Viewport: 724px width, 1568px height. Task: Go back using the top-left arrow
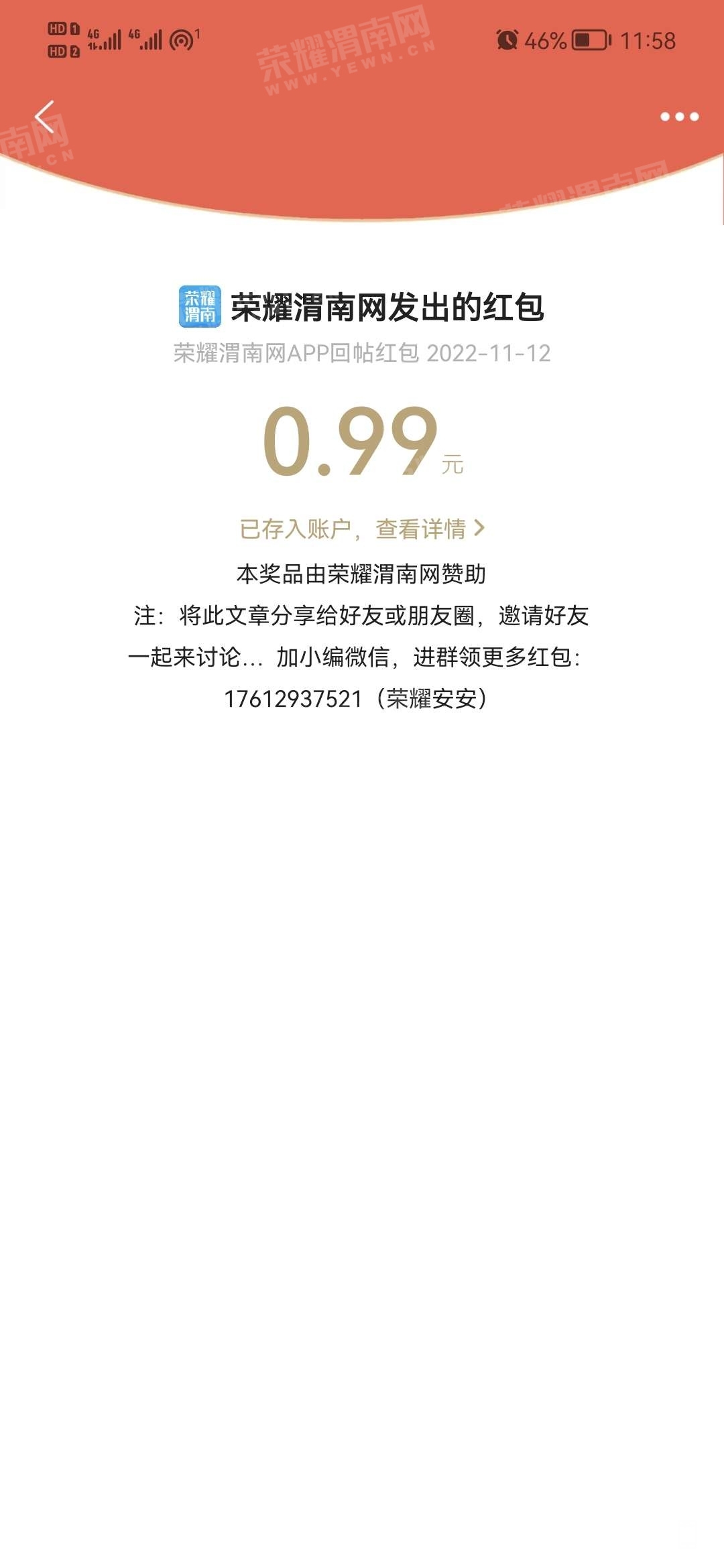coord(44,117)
